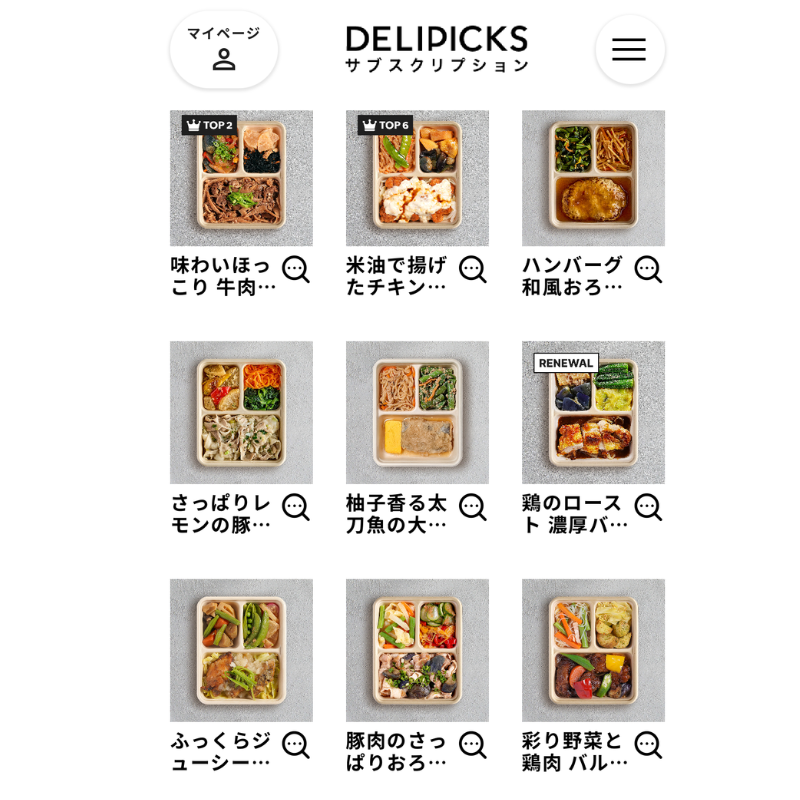Open the hamburger menu
This screenshot has width=800, height=800.
tap(629, 50)
